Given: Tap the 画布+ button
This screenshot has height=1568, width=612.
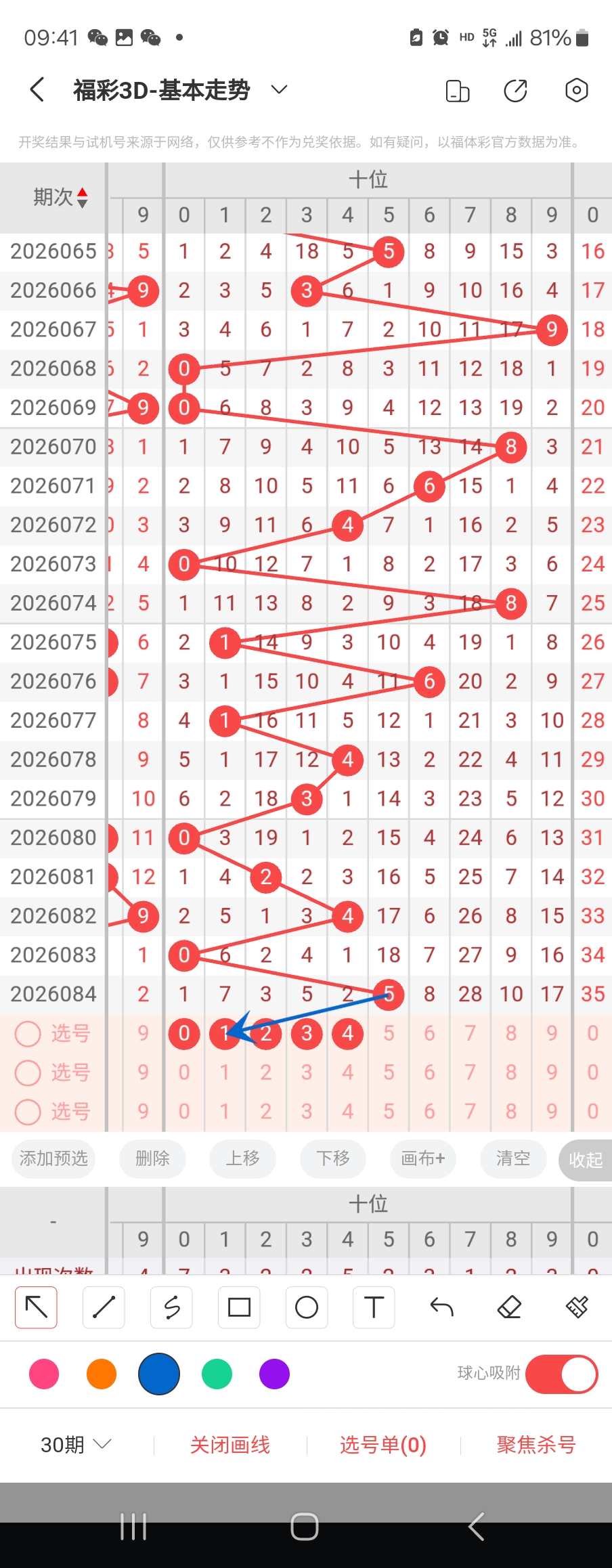Looking at the screenshot, I should (423, 1158).
